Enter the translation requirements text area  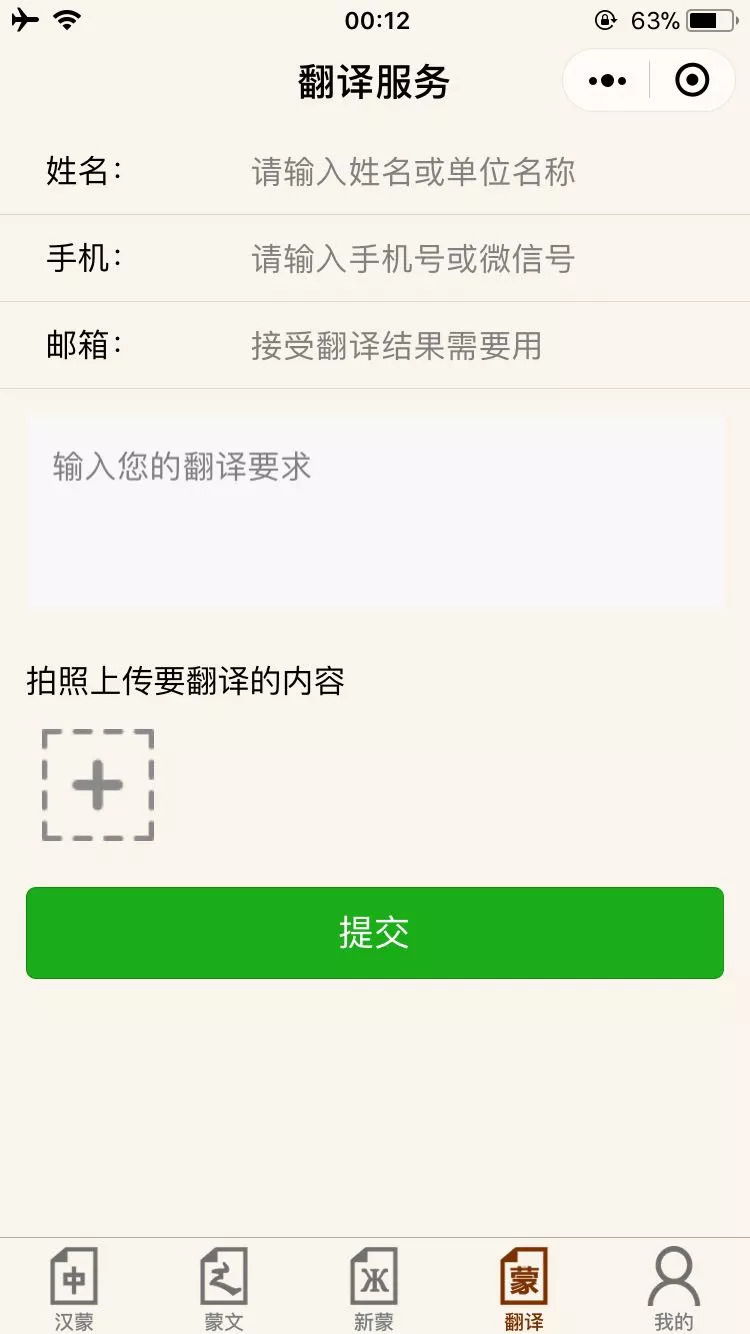click(x=375, y=512)
